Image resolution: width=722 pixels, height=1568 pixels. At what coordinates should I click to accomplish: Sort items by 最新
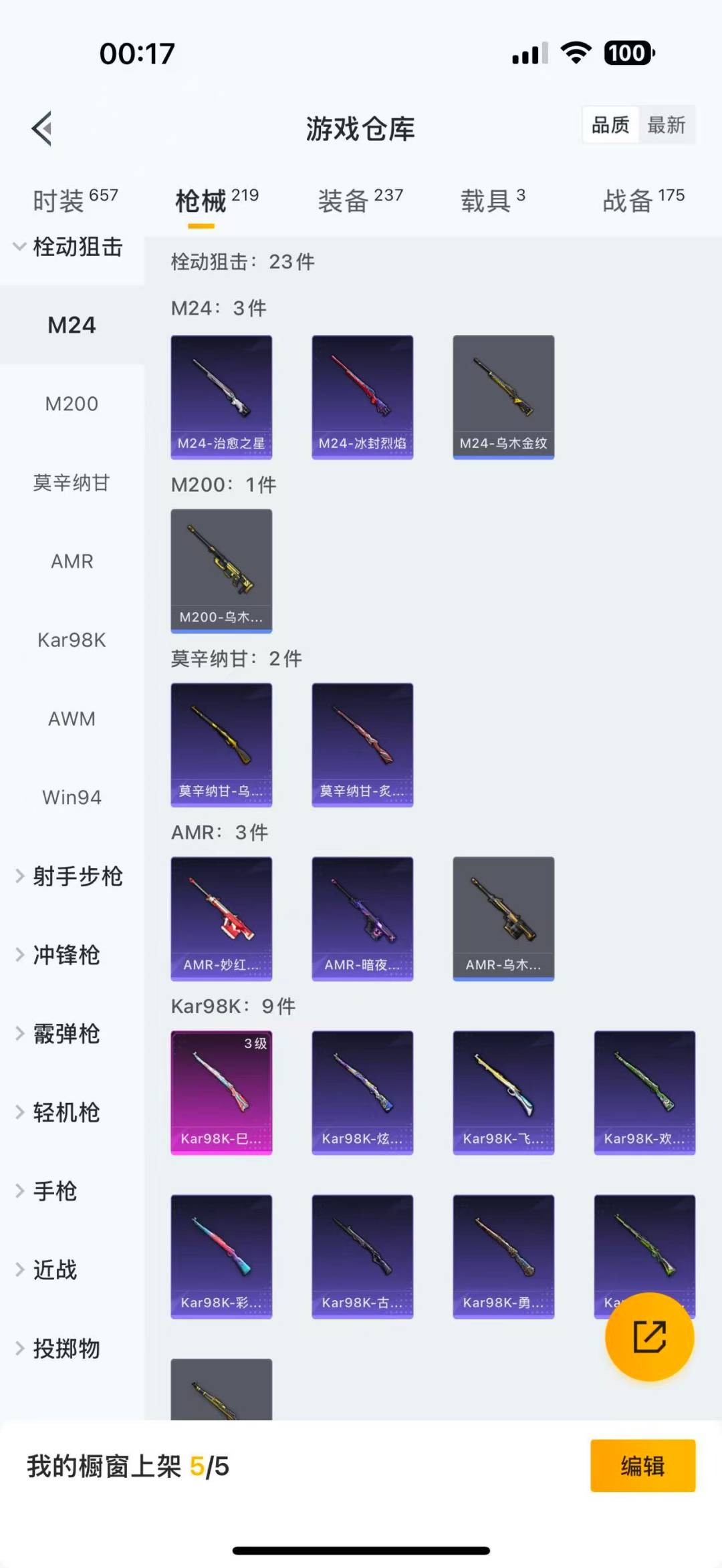(x=666, y=125)
